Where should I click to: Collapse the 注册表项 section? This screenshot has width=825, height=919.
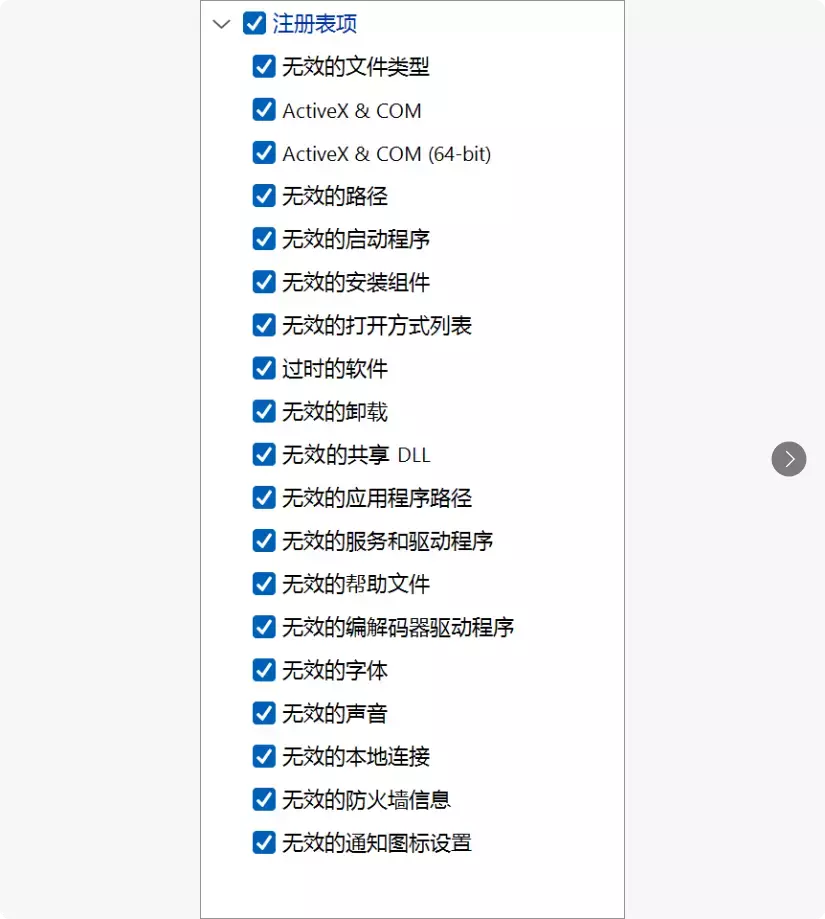click(221, 24)
